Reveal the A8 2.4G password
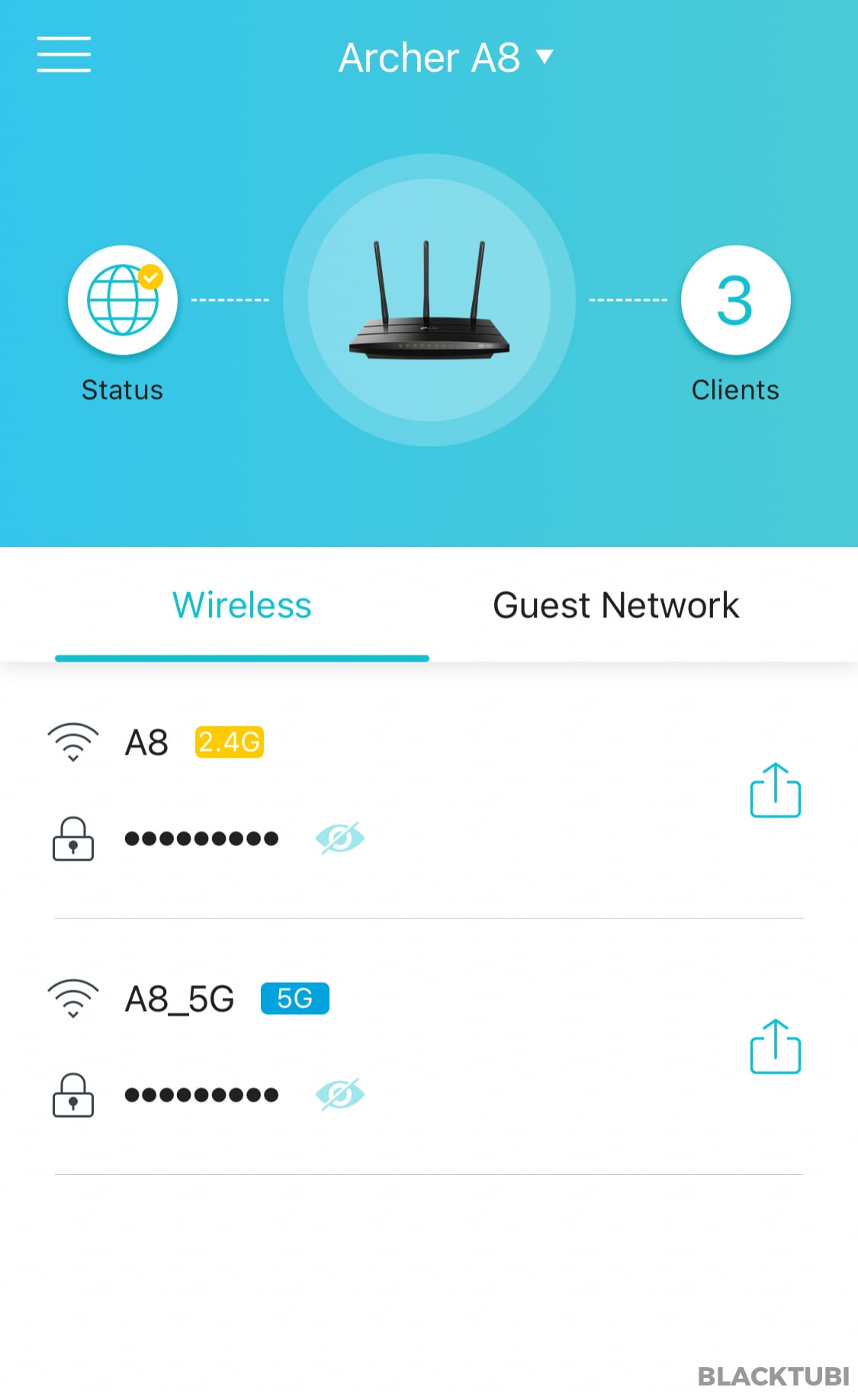The width and height of the screenshot is (858, 1400). 340,838
